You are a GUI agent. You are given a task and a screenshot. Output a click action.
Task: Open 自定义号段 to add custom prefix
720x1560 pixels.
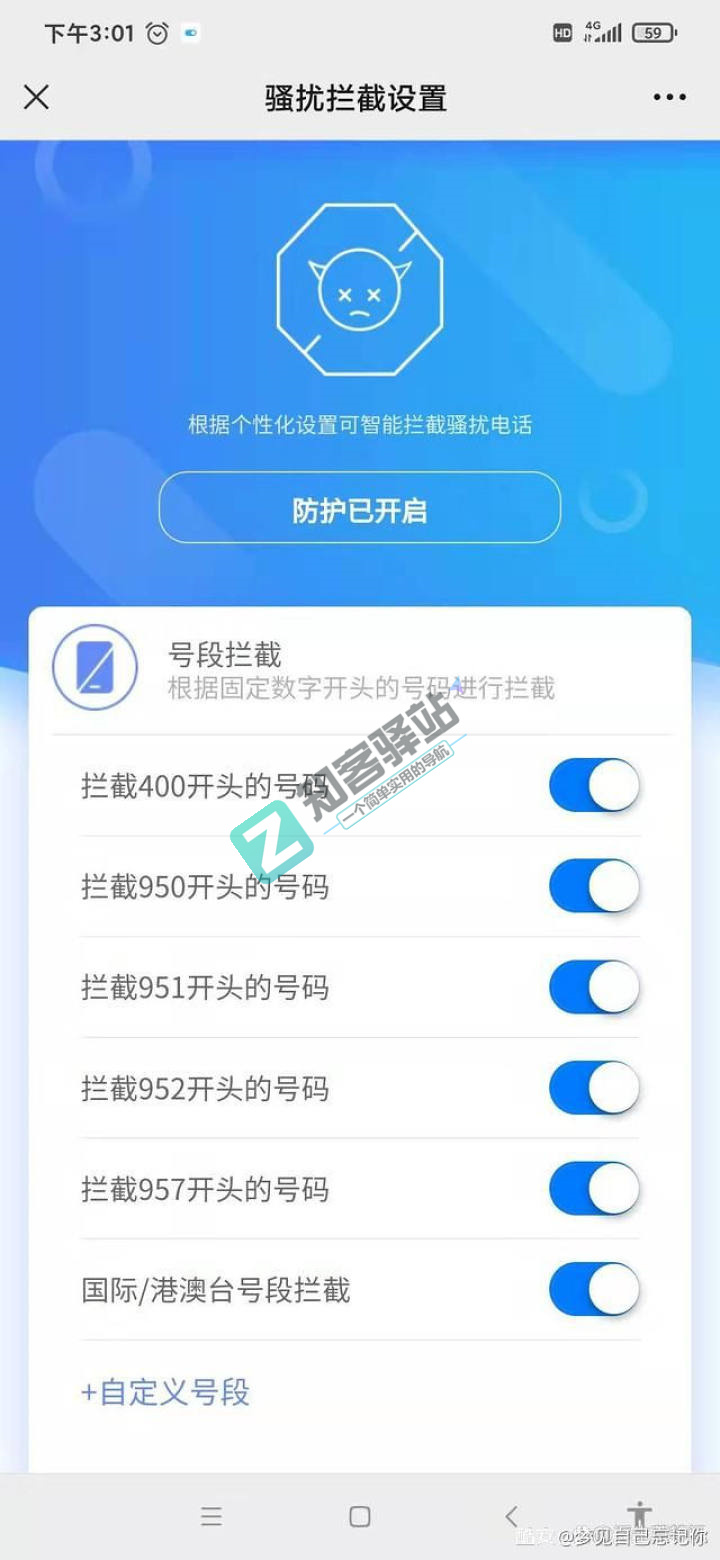165,1392
